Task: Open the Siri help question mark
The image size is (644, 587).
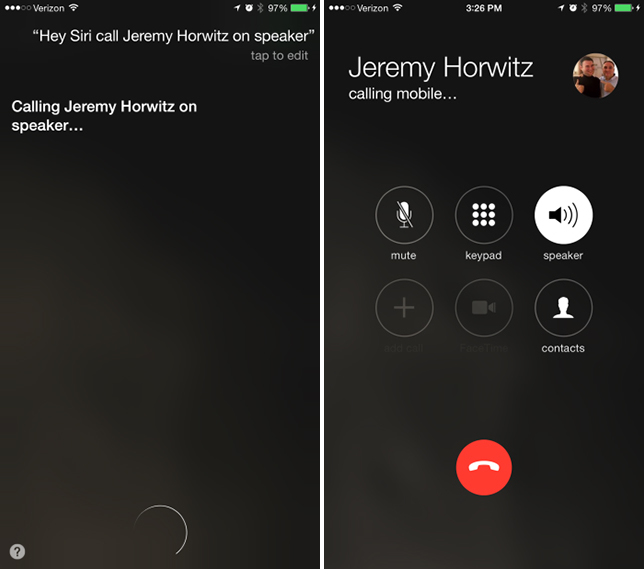Action: point(17,551)
